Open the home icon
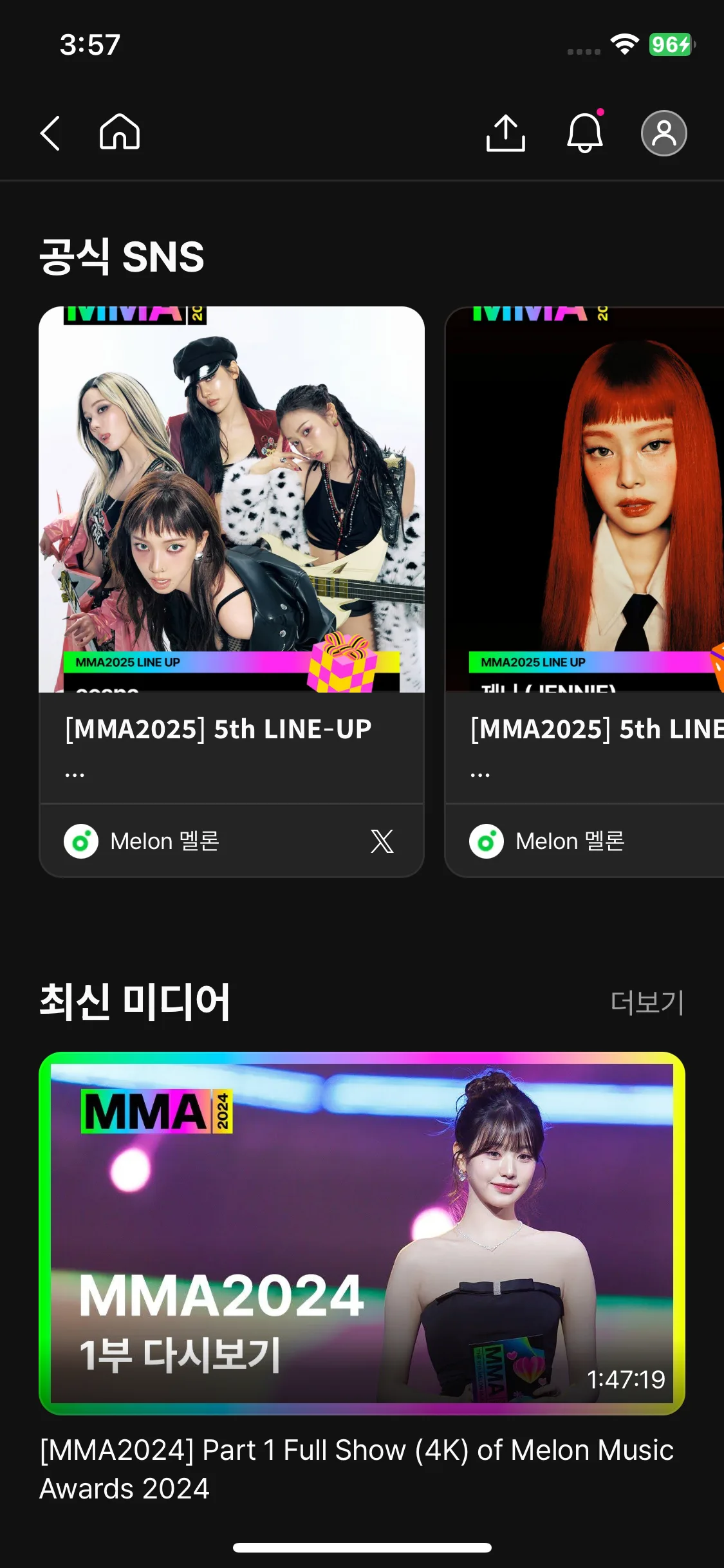 (x=120, y=132)
